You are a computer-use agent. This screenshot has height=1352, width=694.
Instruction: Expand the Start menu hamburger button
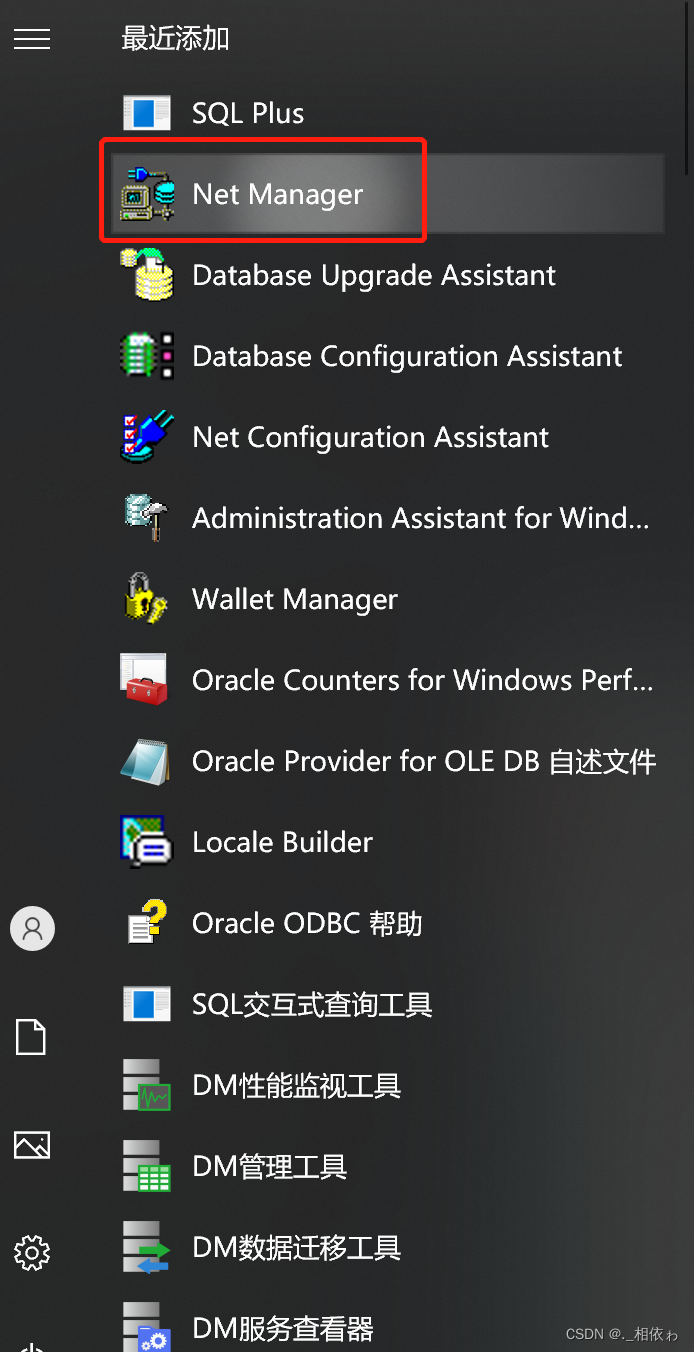coord(32,39)
